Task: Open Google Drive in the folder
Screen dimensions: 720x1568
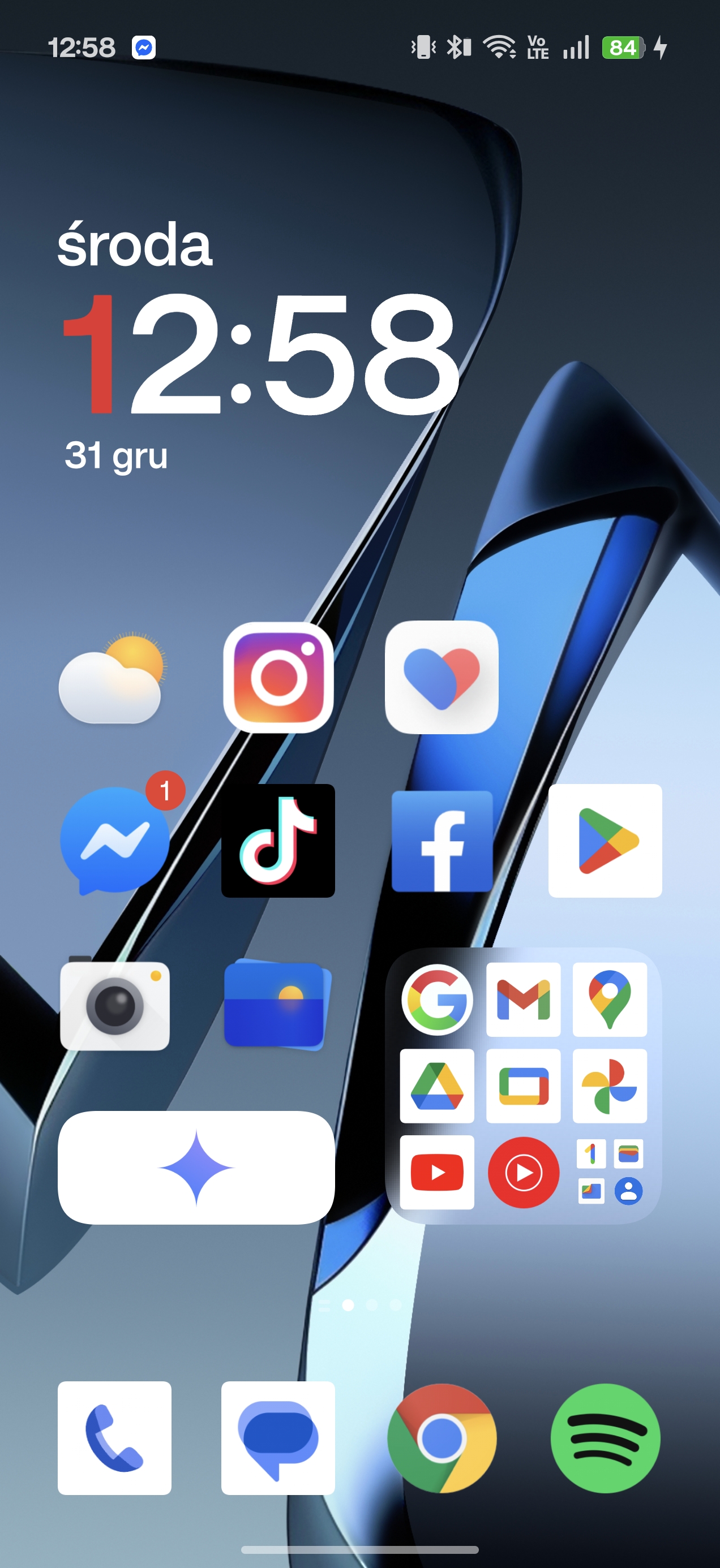Action: pos(437,1086)
